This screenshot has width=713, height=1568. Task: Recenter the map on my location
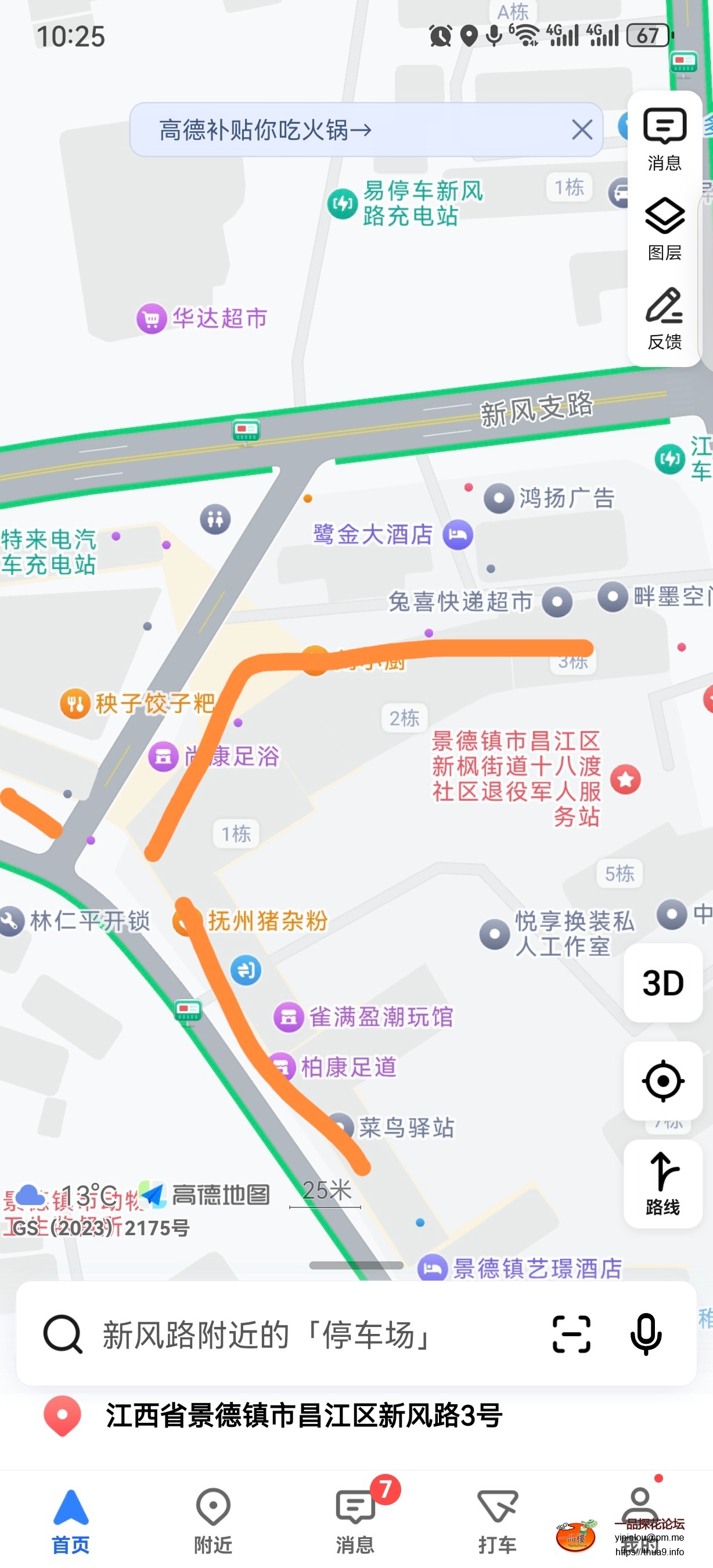coord(662,1081)
